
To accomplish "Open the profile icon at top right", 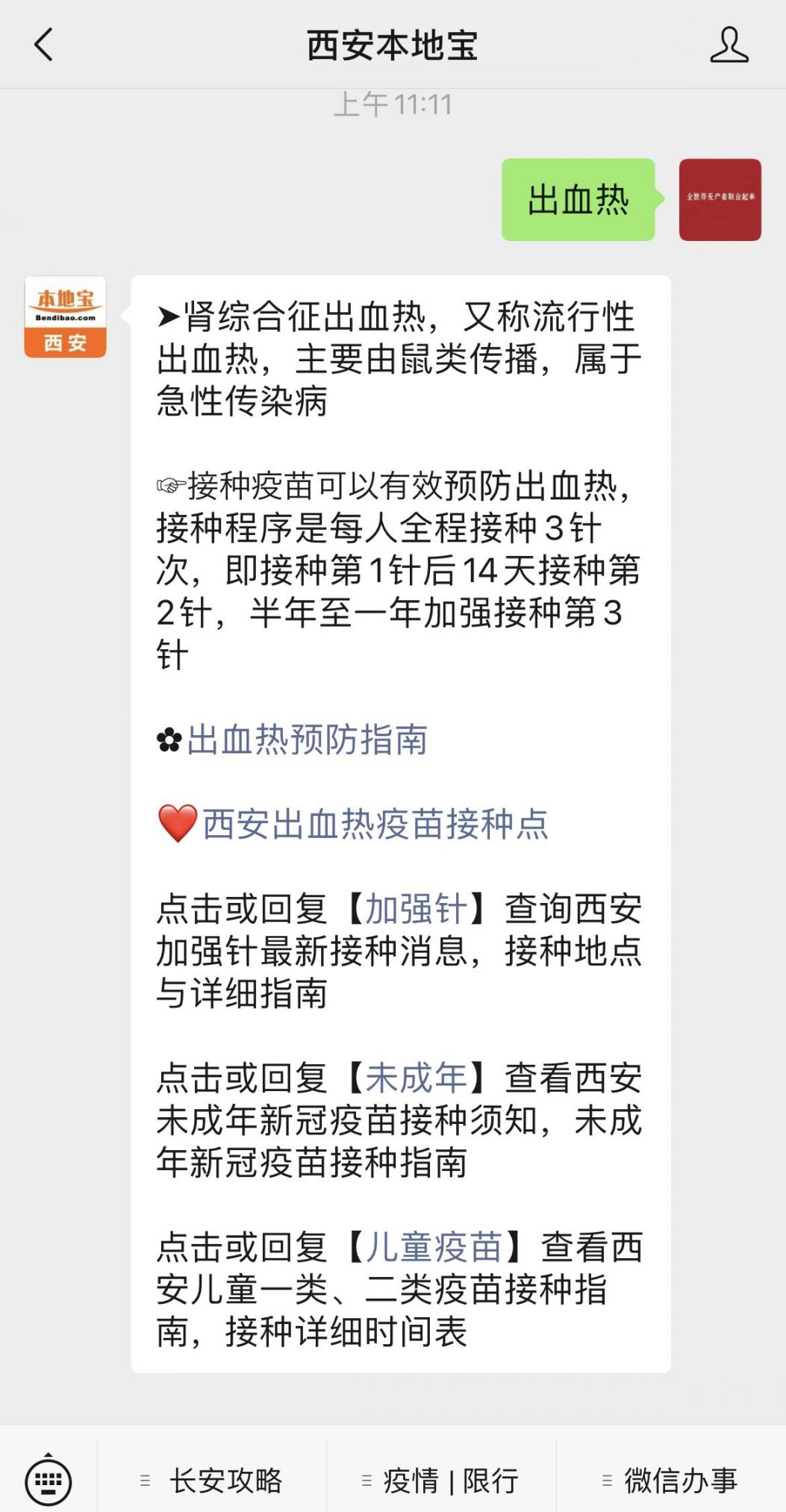I will point(729,45).
